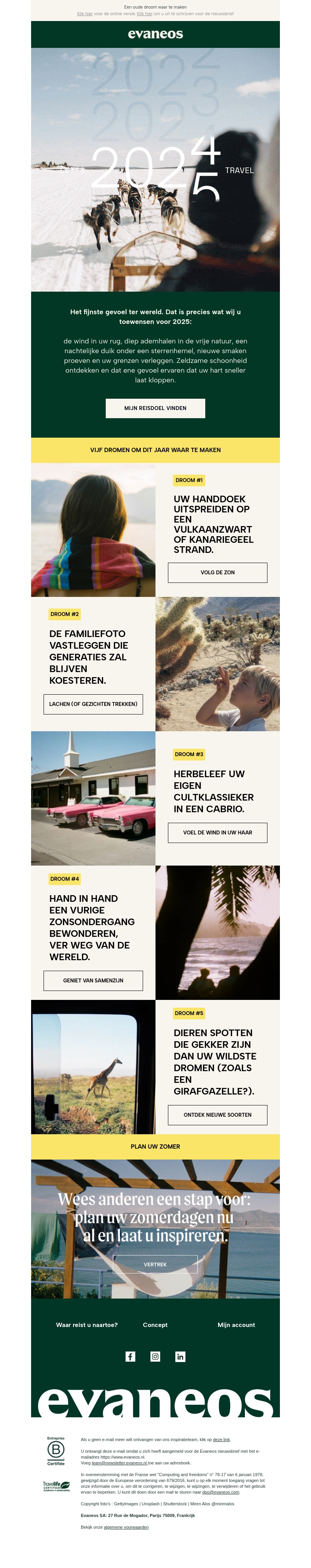This screenshot has width=311, height=1568.
Task: Open 'Mijn account' link
Action: (236, 1325)
